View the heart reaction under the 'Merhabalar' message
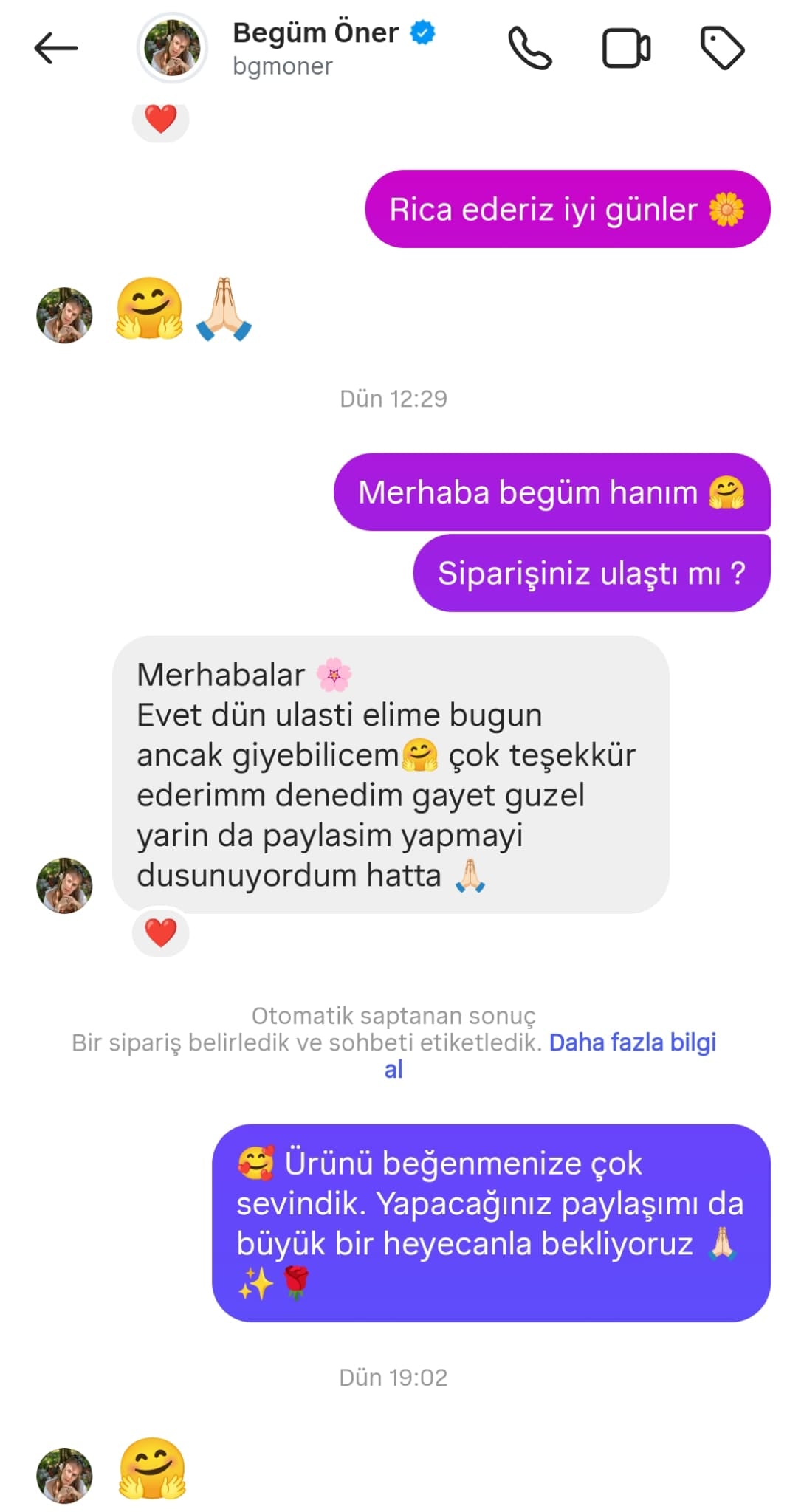 point(160,932)
